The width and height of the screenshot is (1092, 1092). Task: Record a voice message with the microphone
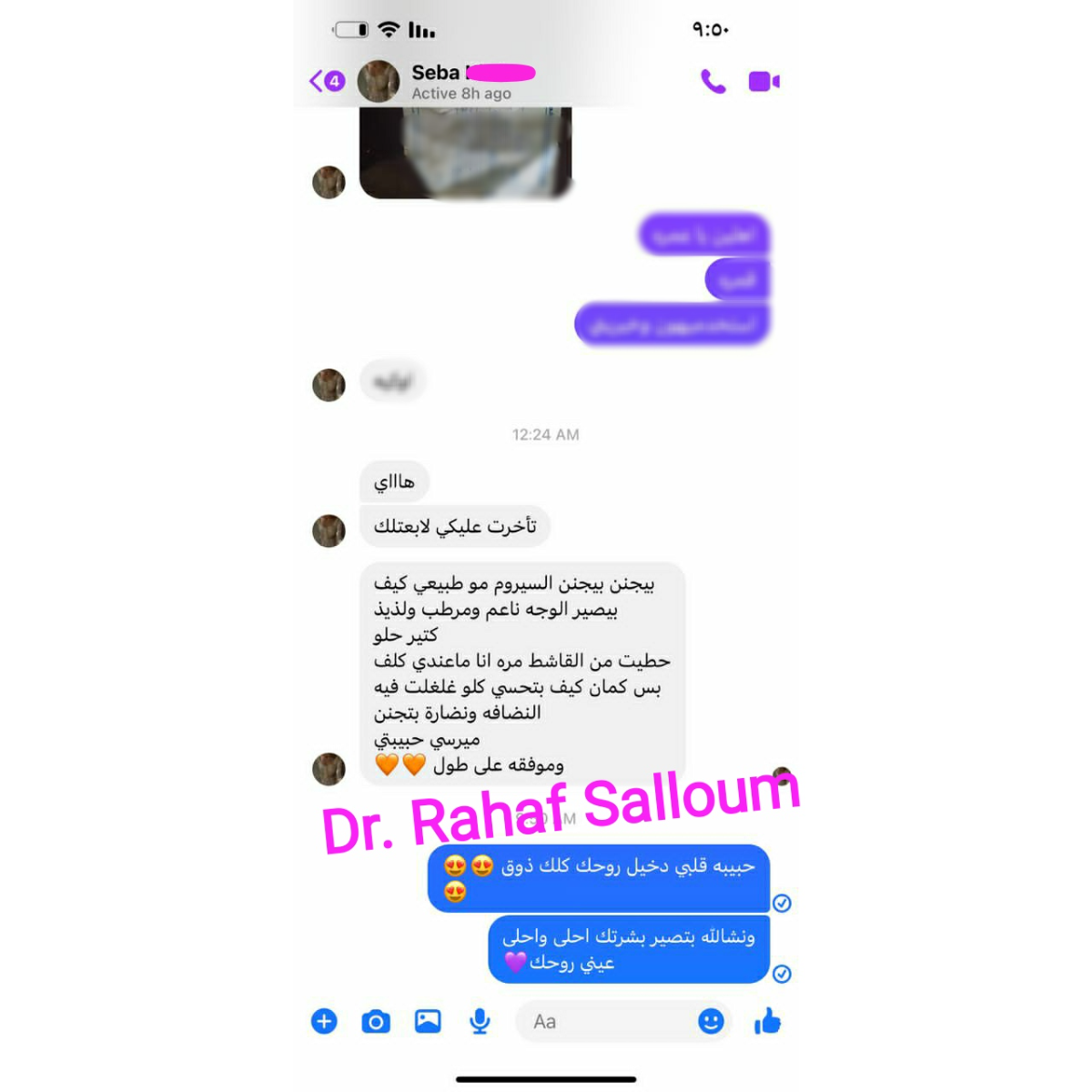pos(480,1021)
